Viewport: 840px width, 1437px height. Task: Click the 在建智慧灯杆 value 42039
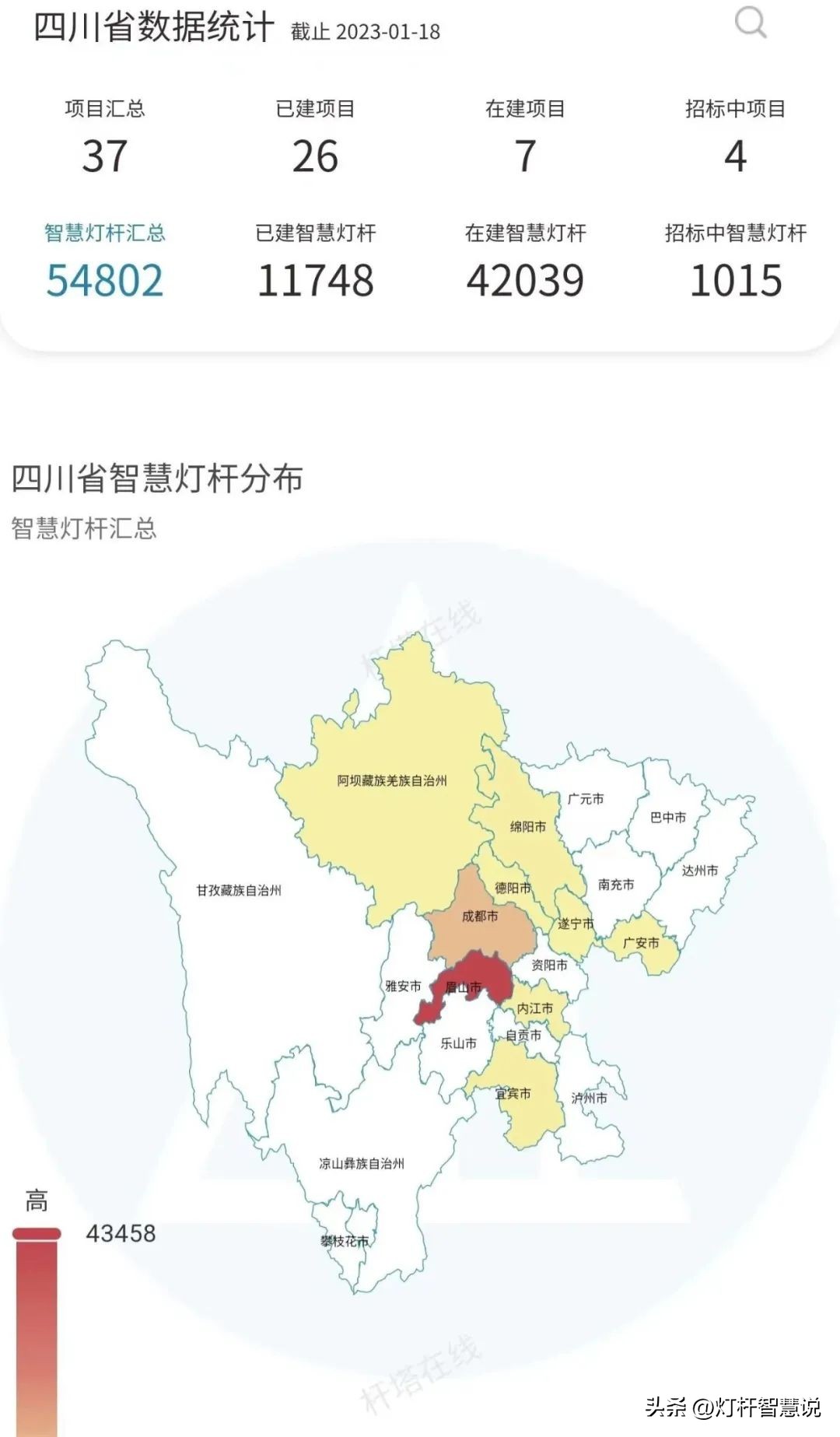click(x=523, y=279)
